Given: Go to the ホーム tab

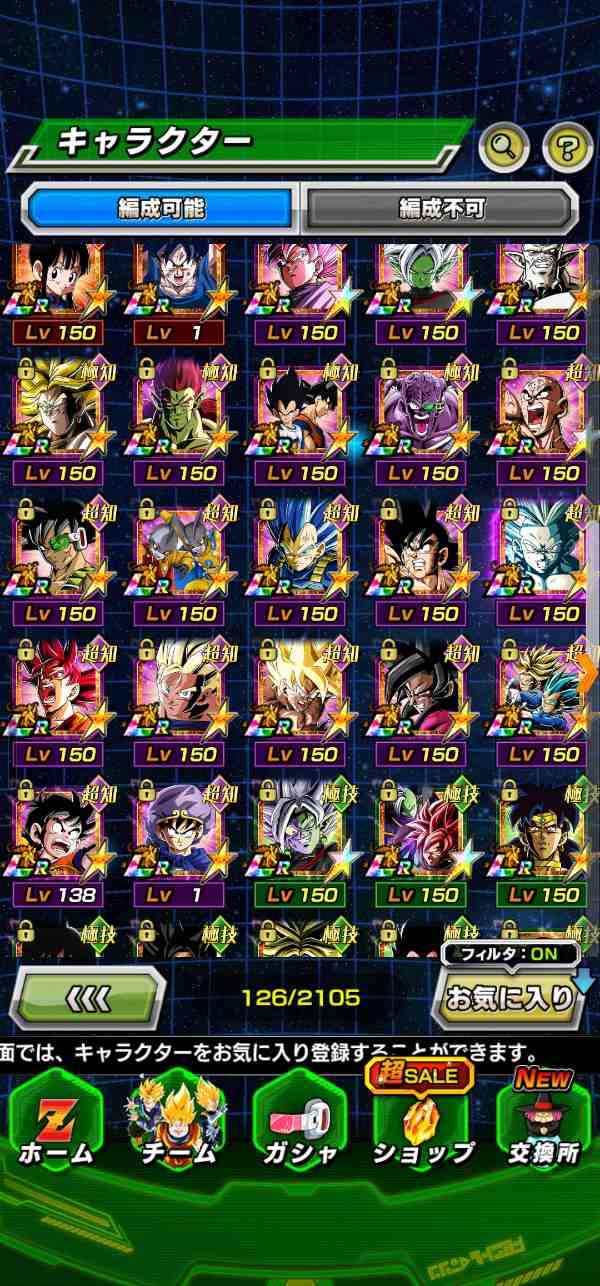Looking at the screenshot, I should click(x=55, y=1120).
